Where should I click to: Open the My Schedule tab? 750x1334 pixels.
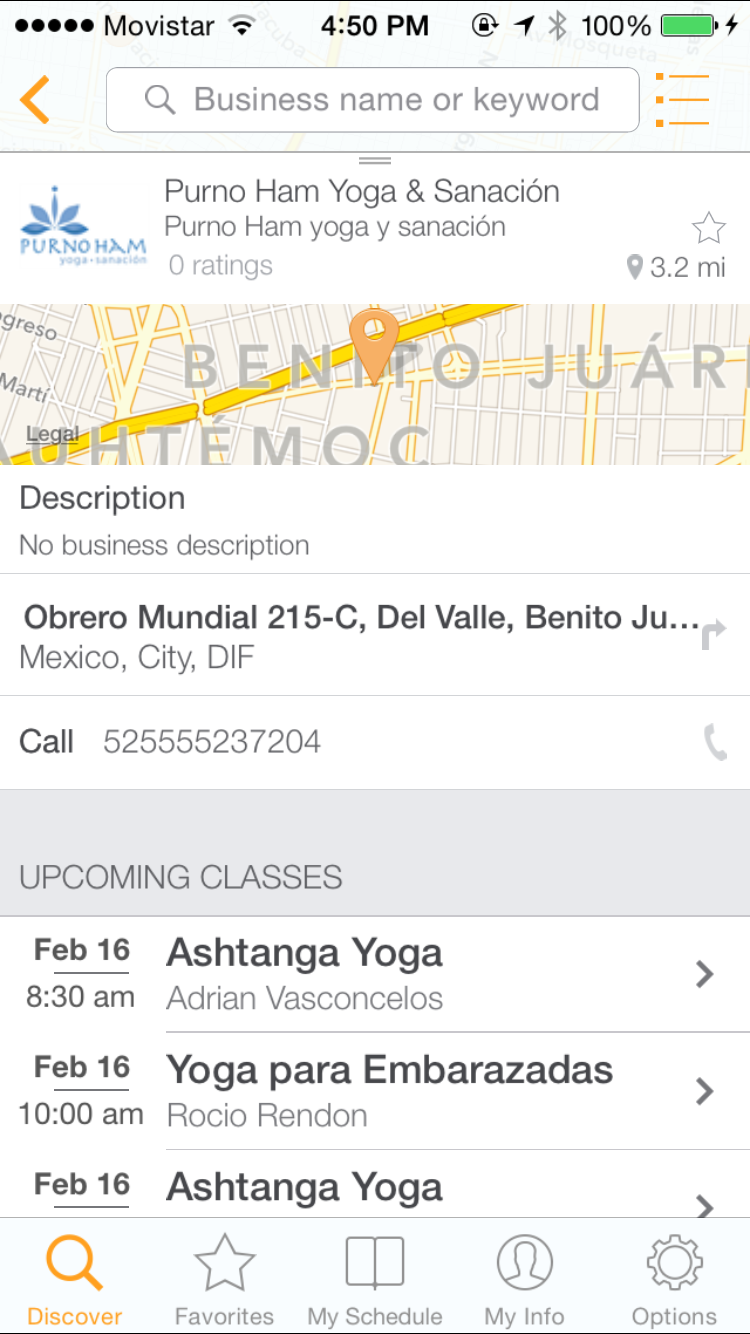375,1280
